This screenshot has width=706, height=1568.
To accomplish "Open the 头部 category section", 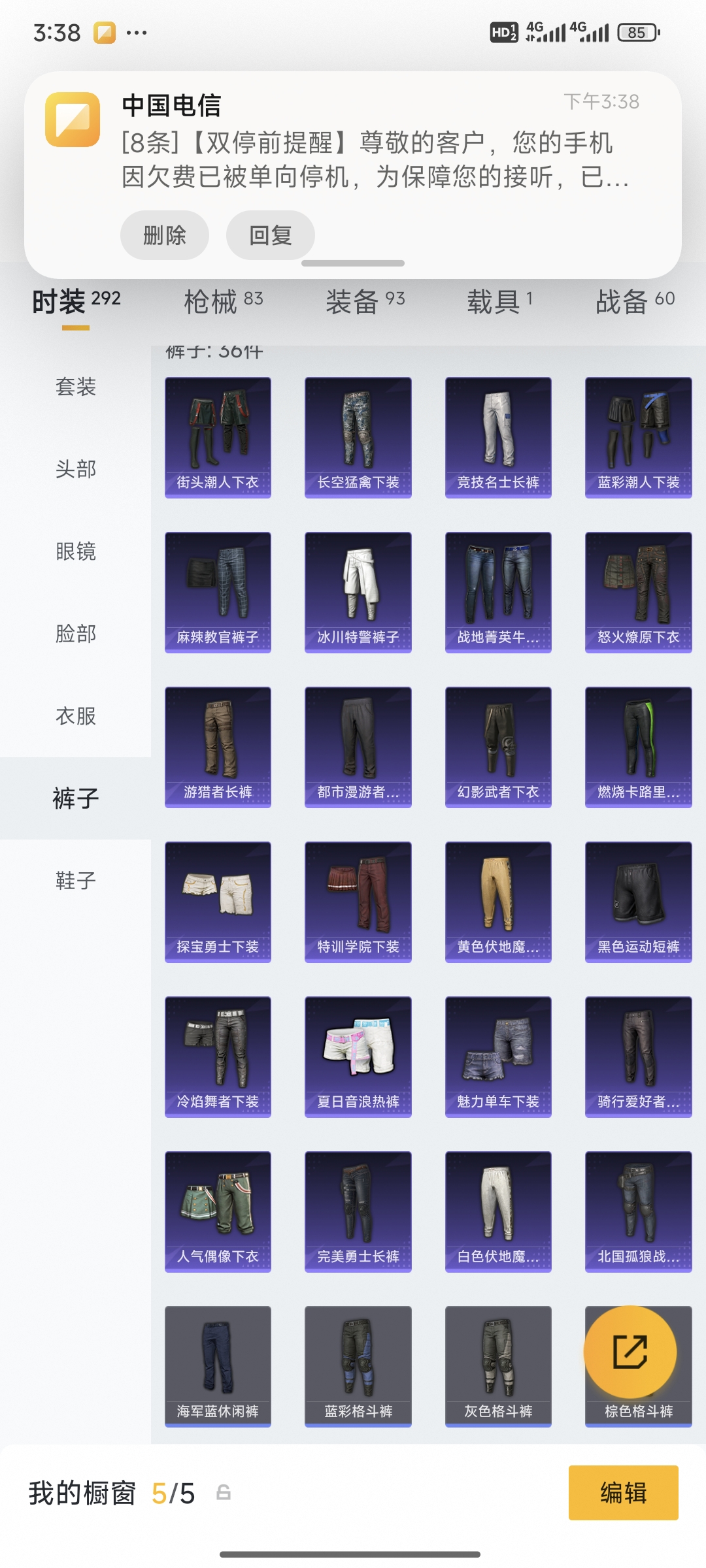I will tap(75, 469).
